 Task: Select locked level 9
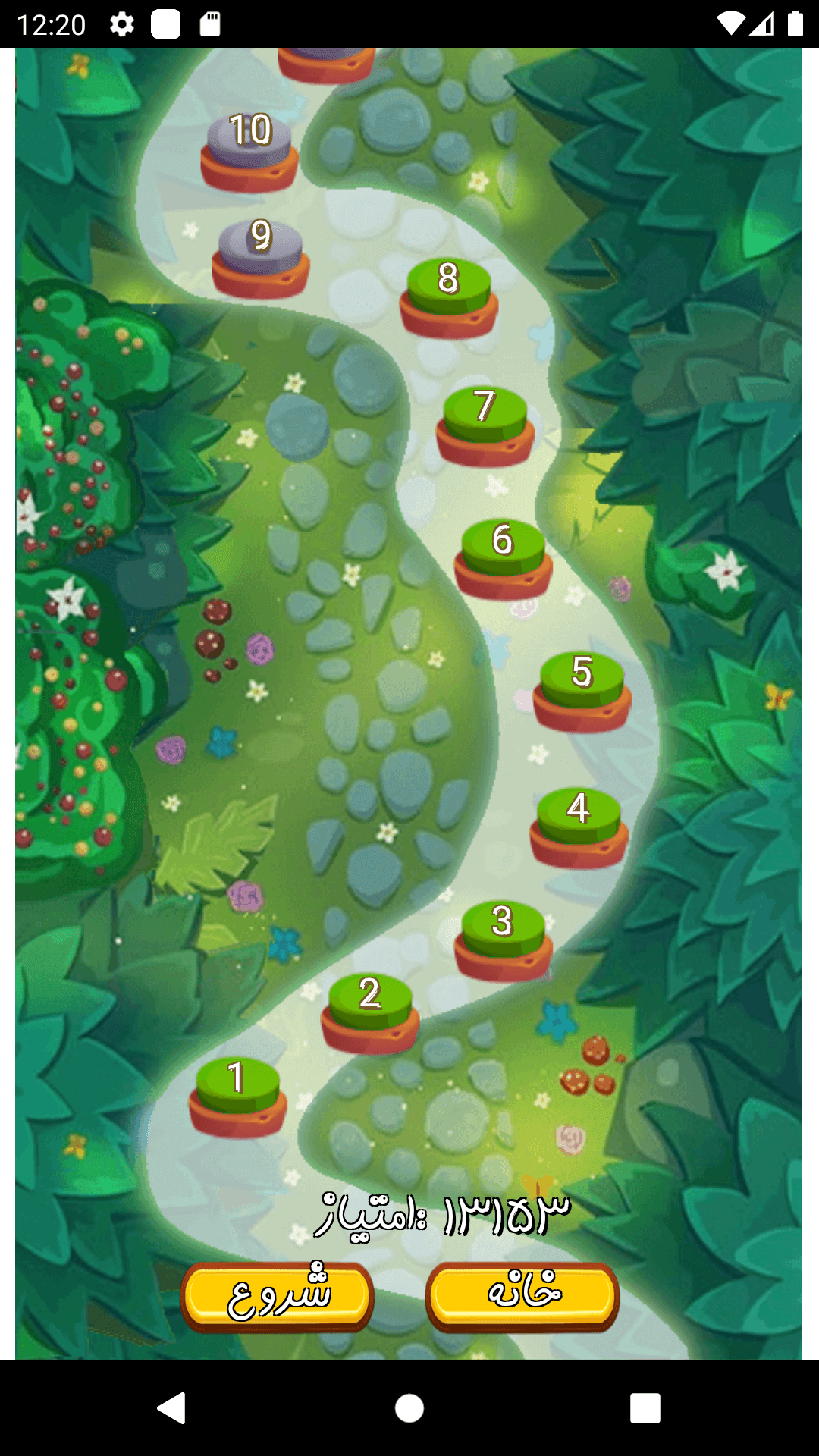tap(260, 258)
